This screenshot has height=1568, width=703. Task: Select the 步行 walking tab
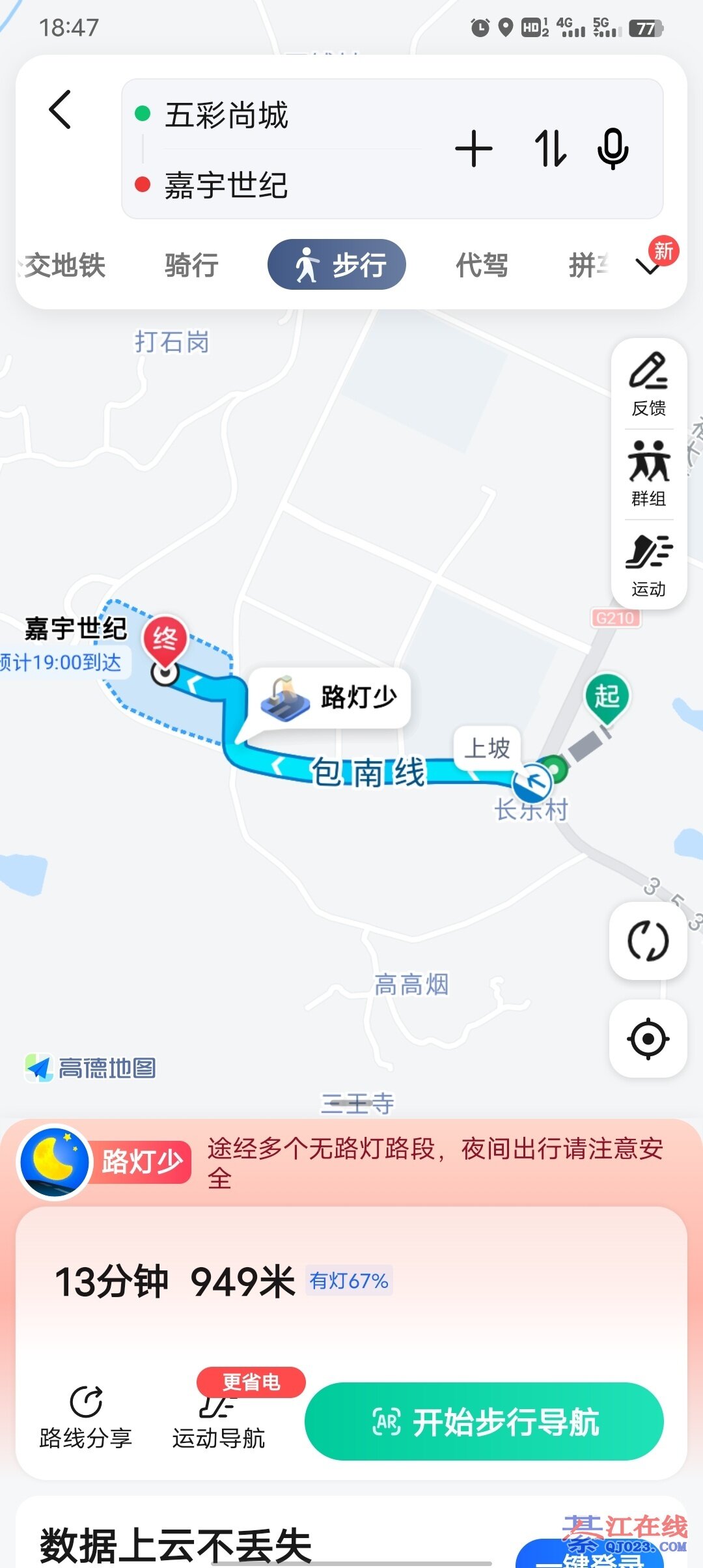337,265
